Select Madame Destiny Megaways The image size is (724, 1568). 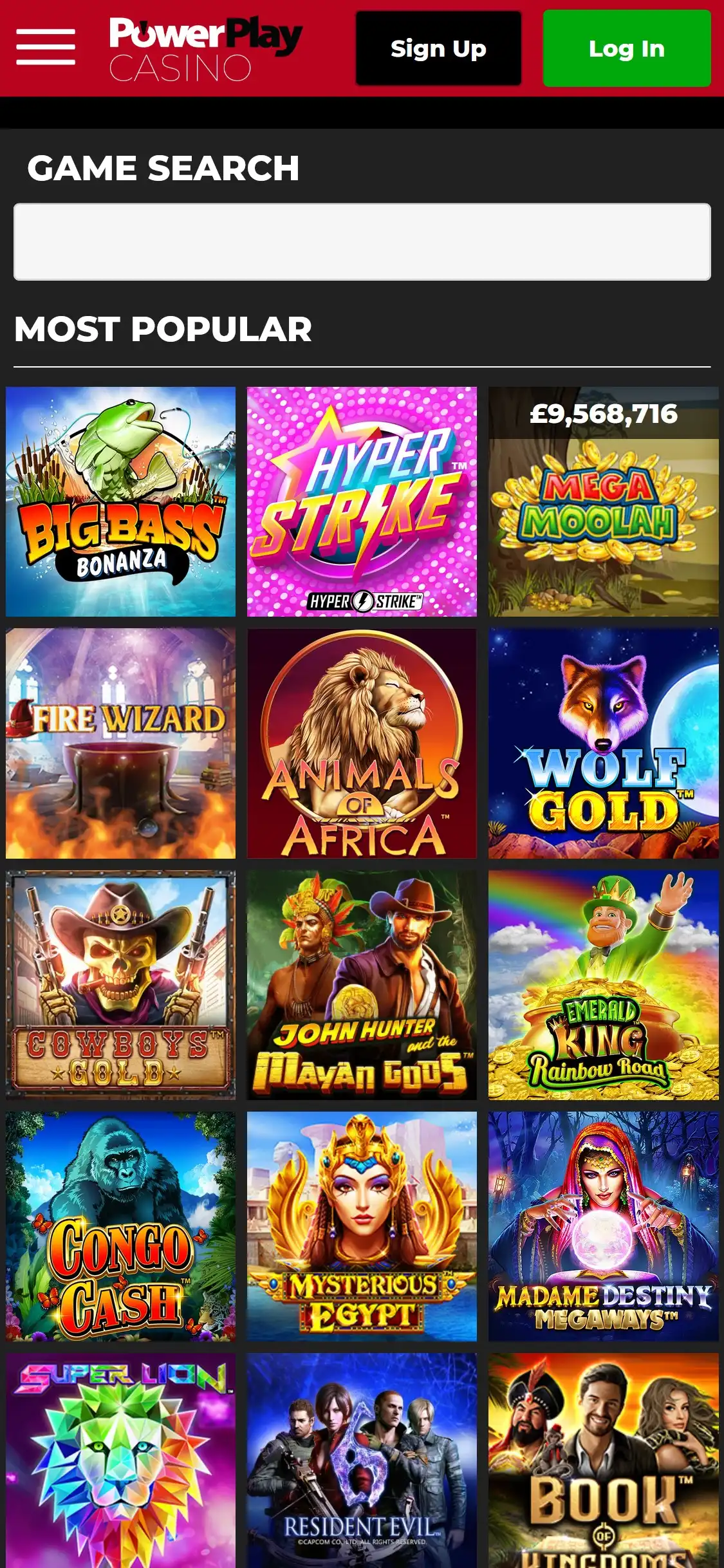(x=603, y=1226)
